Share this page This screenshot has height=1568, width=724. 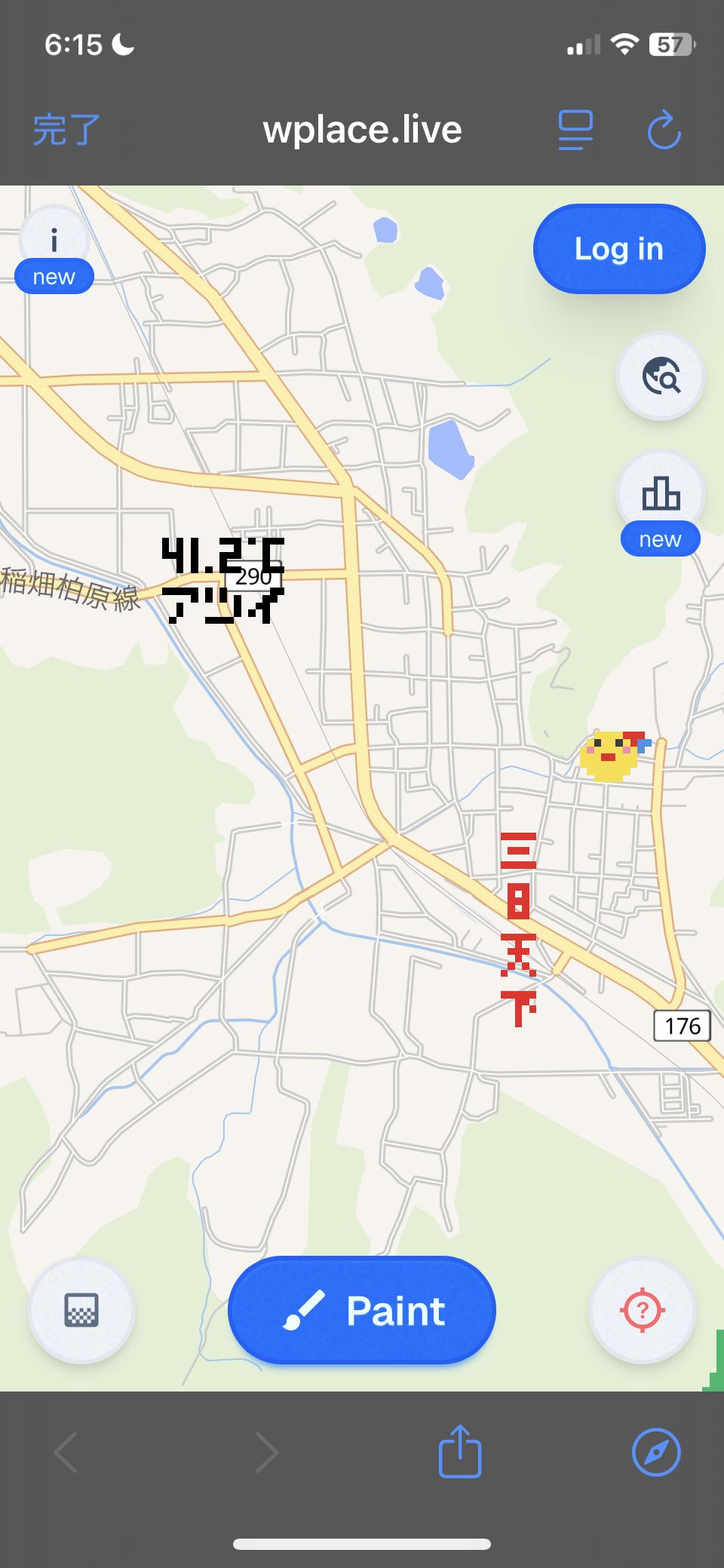click(459, 1451)
